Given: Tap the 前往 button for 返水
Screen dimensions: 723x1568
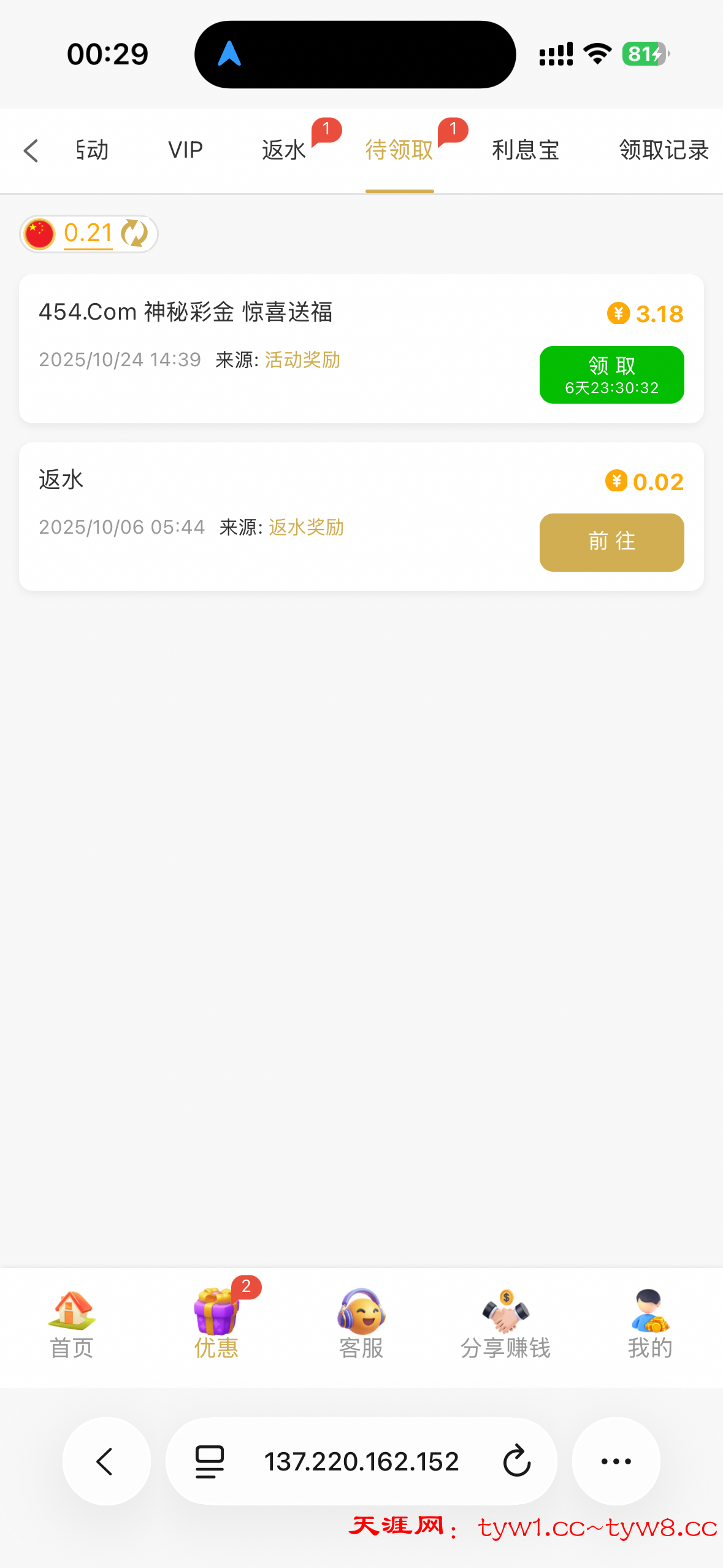Looking at the screenshot, I should [611, 542].
